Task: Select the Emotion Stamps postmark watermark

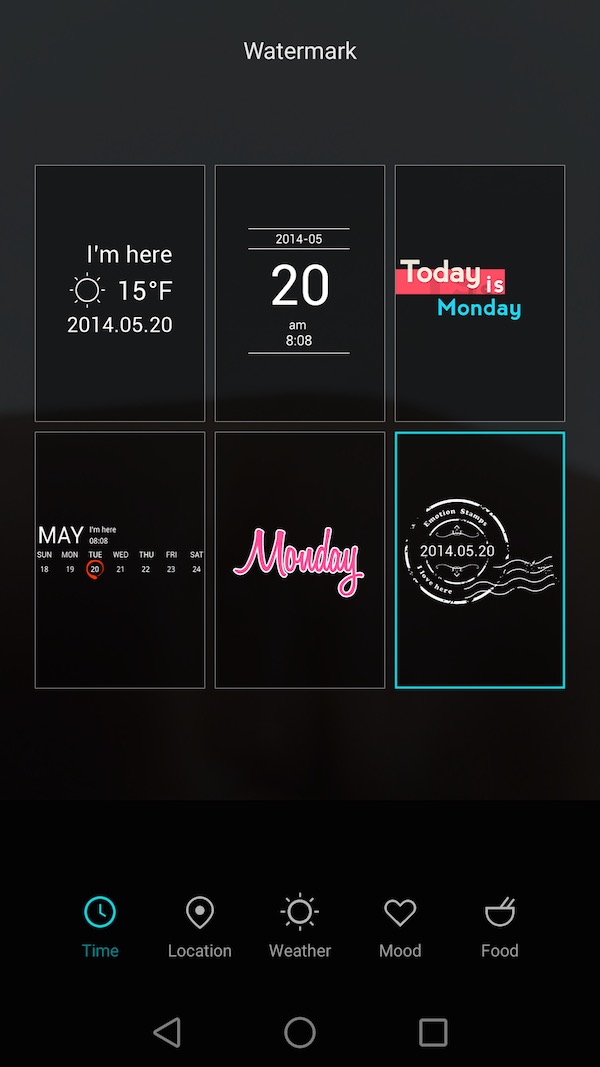Action: click(480, 560)
